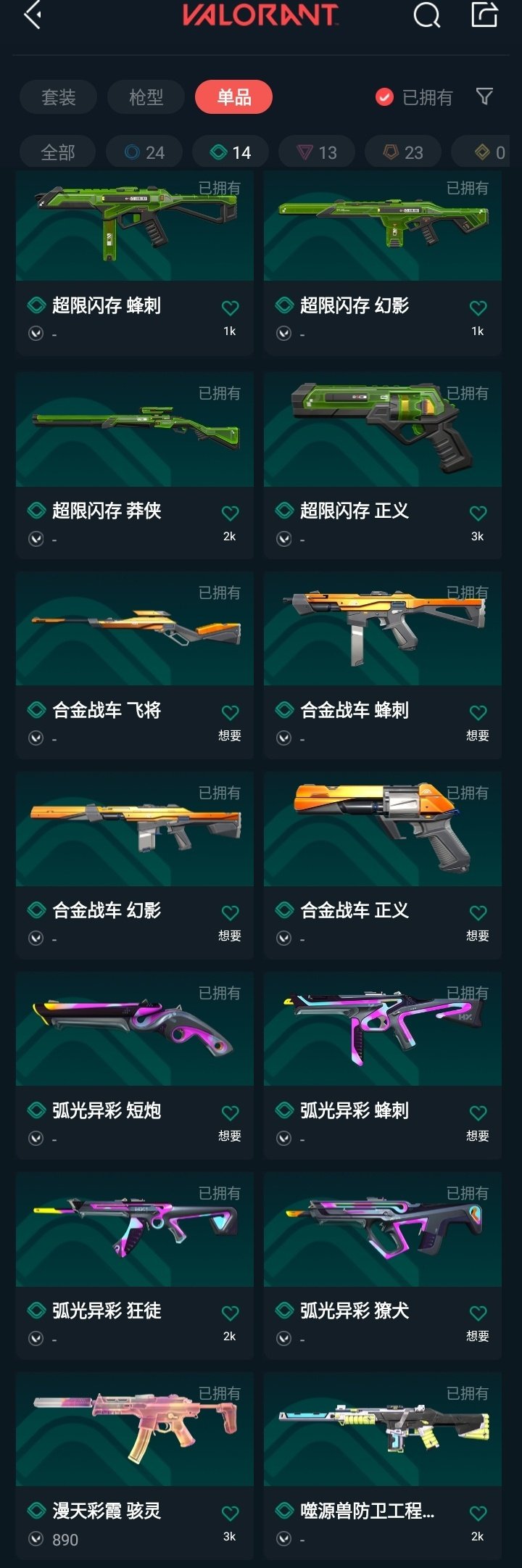Open the filter funnel icon
This screenshot has width=522, height=1568.
pyautogui.click(x=484, y=96)
